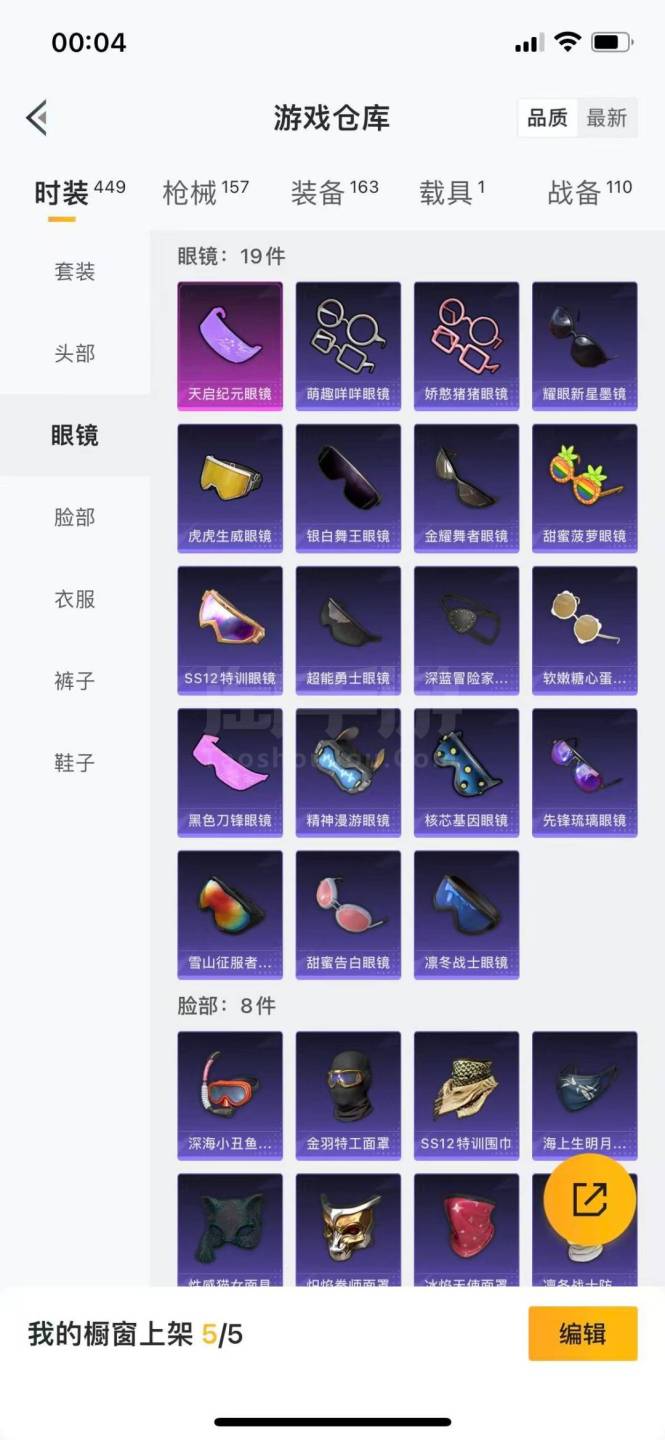Image resolution: width=665 pixels, height=1440 pixels.
Task: Open the 战备 tab
Action: [x=590, y=192]
